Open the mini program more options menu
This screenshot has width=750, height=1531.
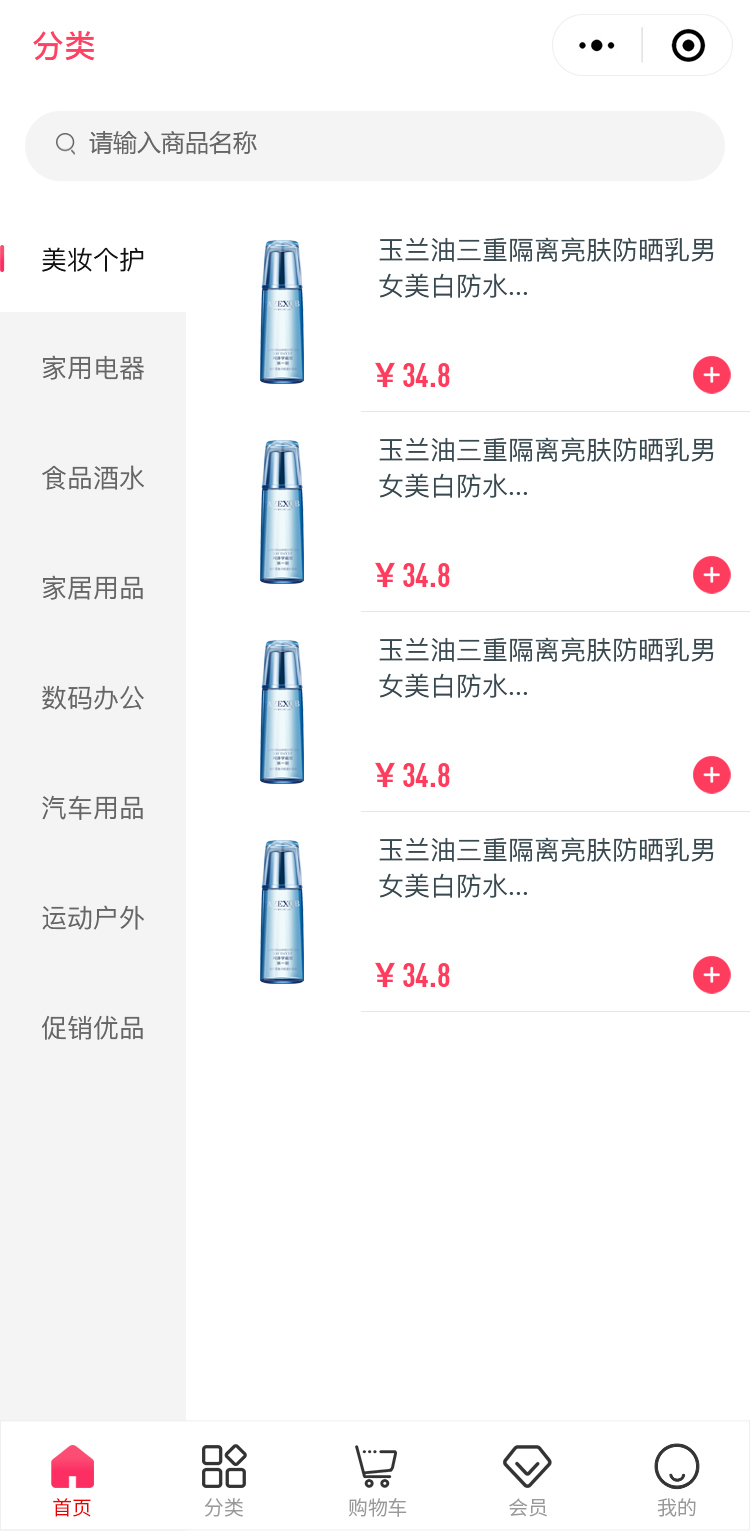tap(597, 45)
